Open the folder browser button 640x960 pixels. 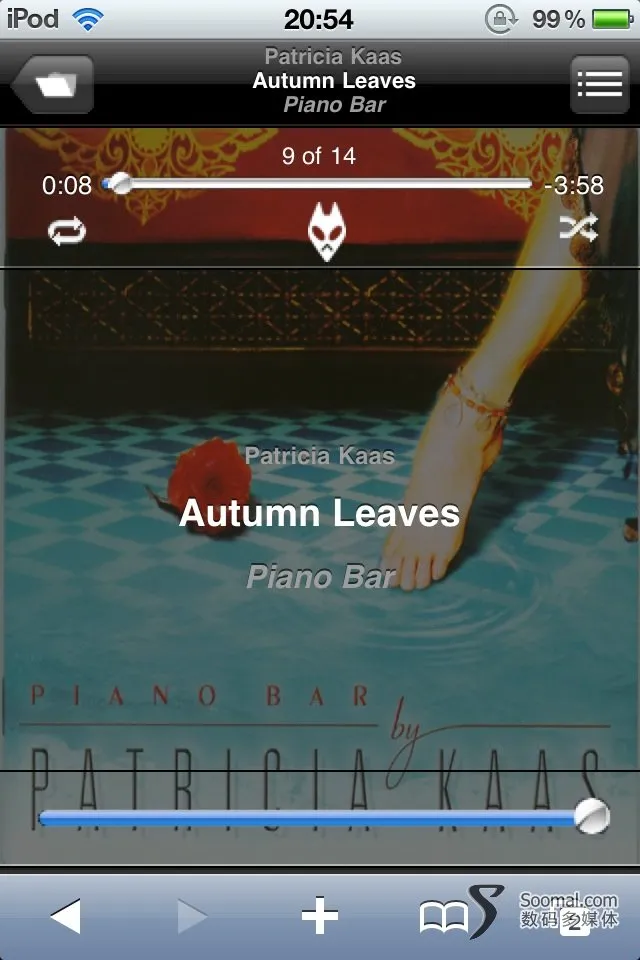pyautogui.click(x=54, y=85)
